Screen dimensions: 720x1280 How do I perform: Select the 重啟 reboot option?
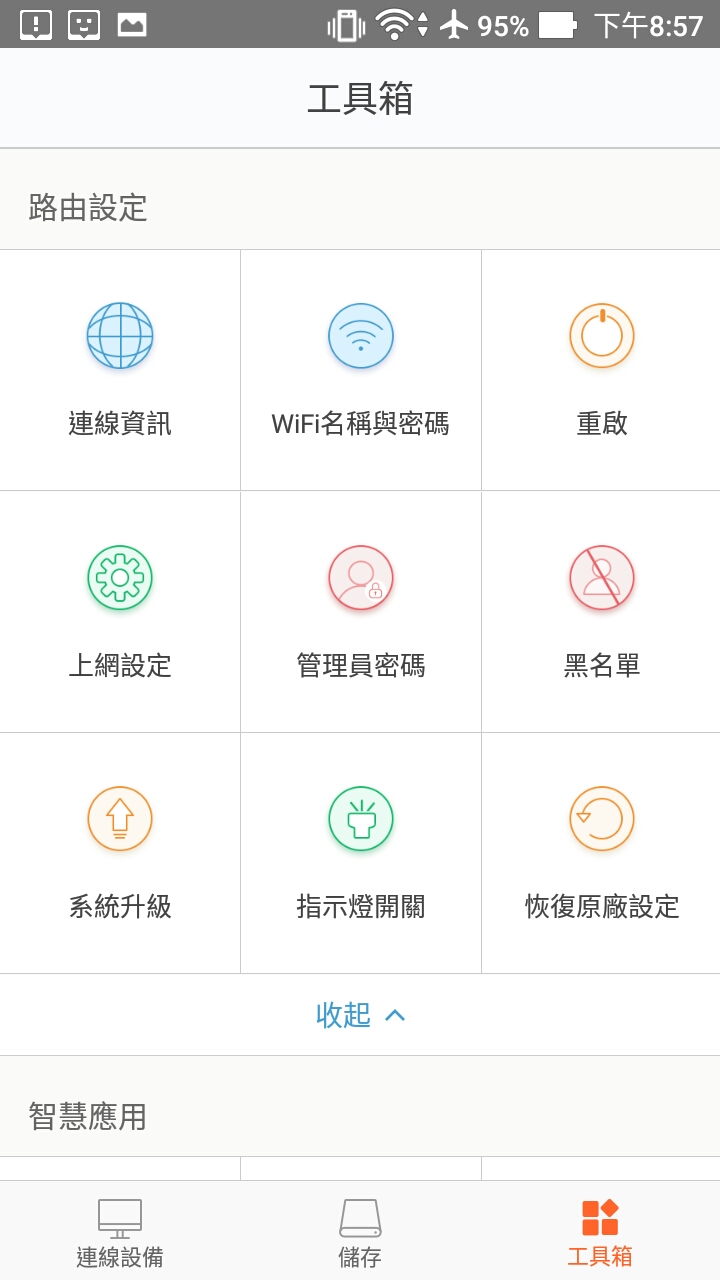coord(601,370)
